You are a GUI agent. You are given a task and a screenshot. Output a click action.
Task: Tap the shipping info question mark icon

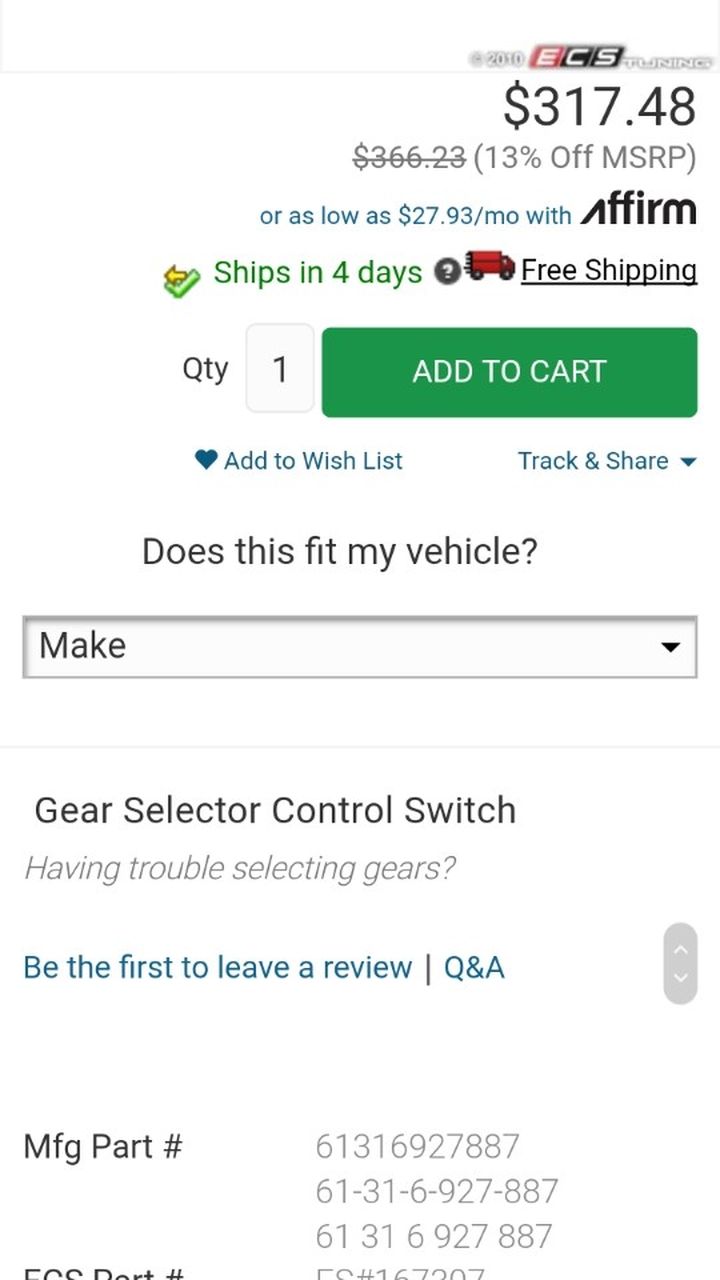[445, 271]
